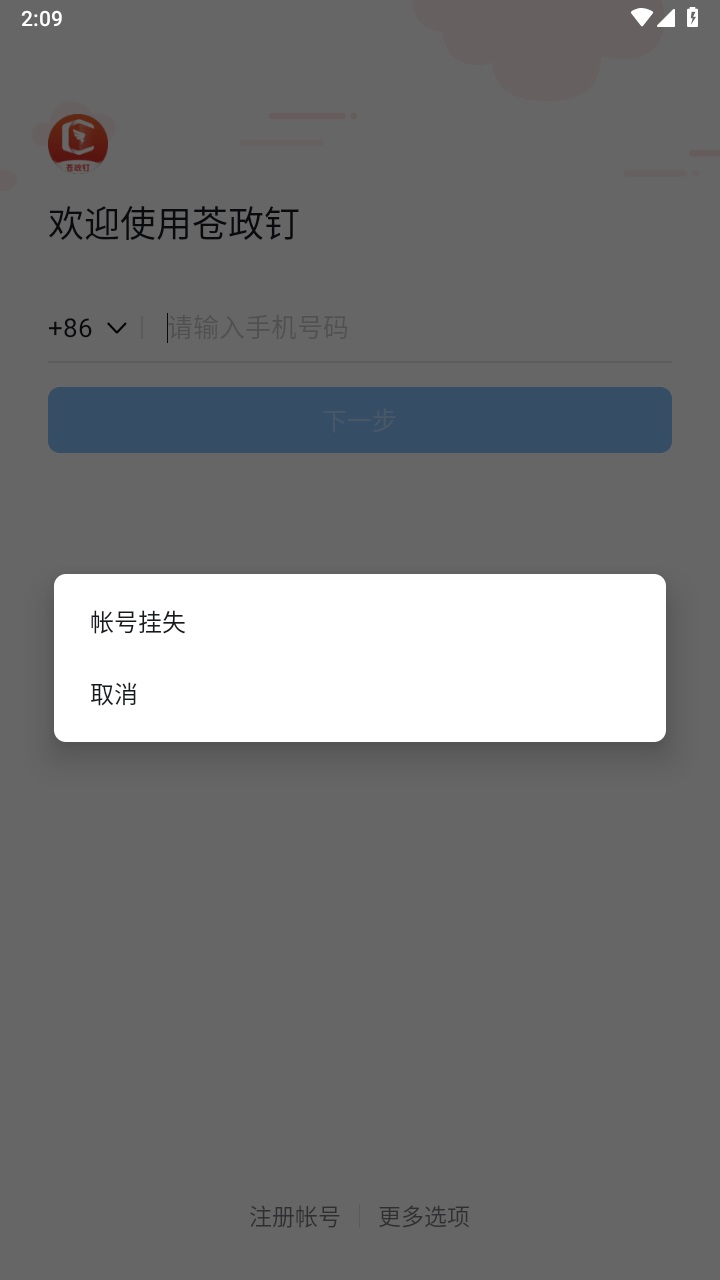The height and width of the screenshot is (1280, 720).
Task: Select 帐号挂失 from the popup menu
Action: (138, 622)
